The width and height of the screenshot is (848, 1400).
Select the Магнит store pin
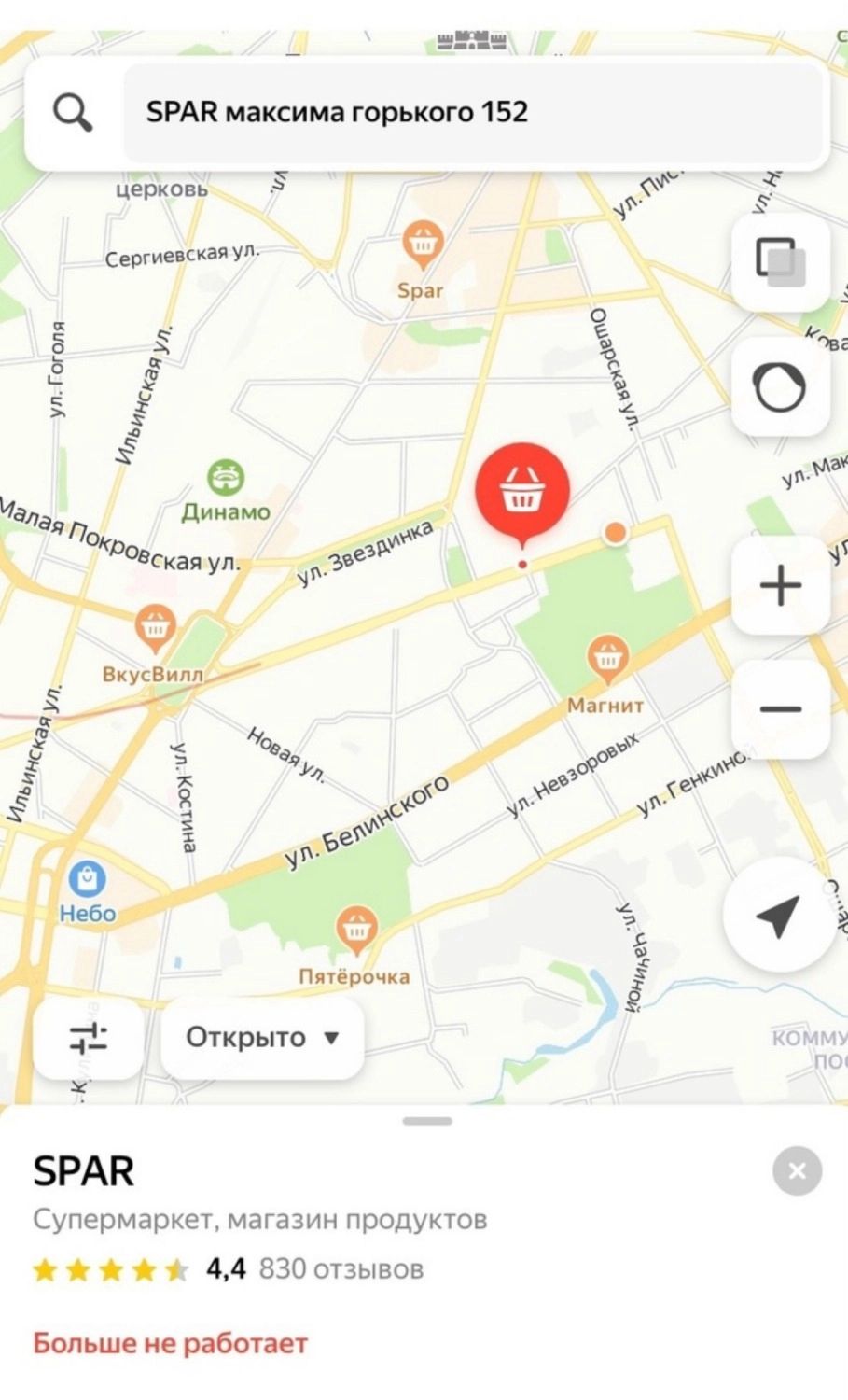(608, 658)
